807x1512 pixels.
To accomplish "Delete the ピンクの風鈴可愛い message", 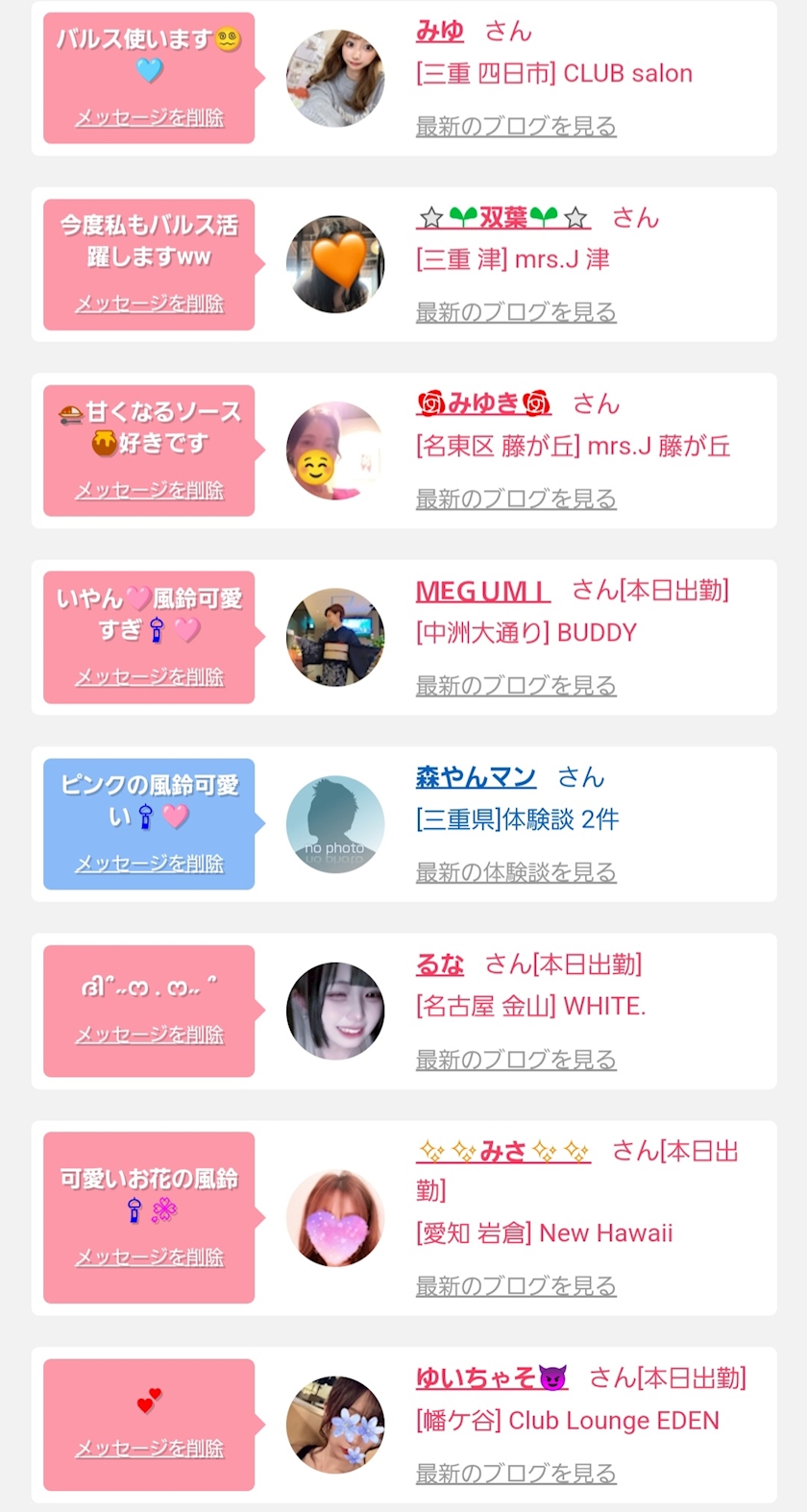I will pyautogui.click(x=149, y=864).
